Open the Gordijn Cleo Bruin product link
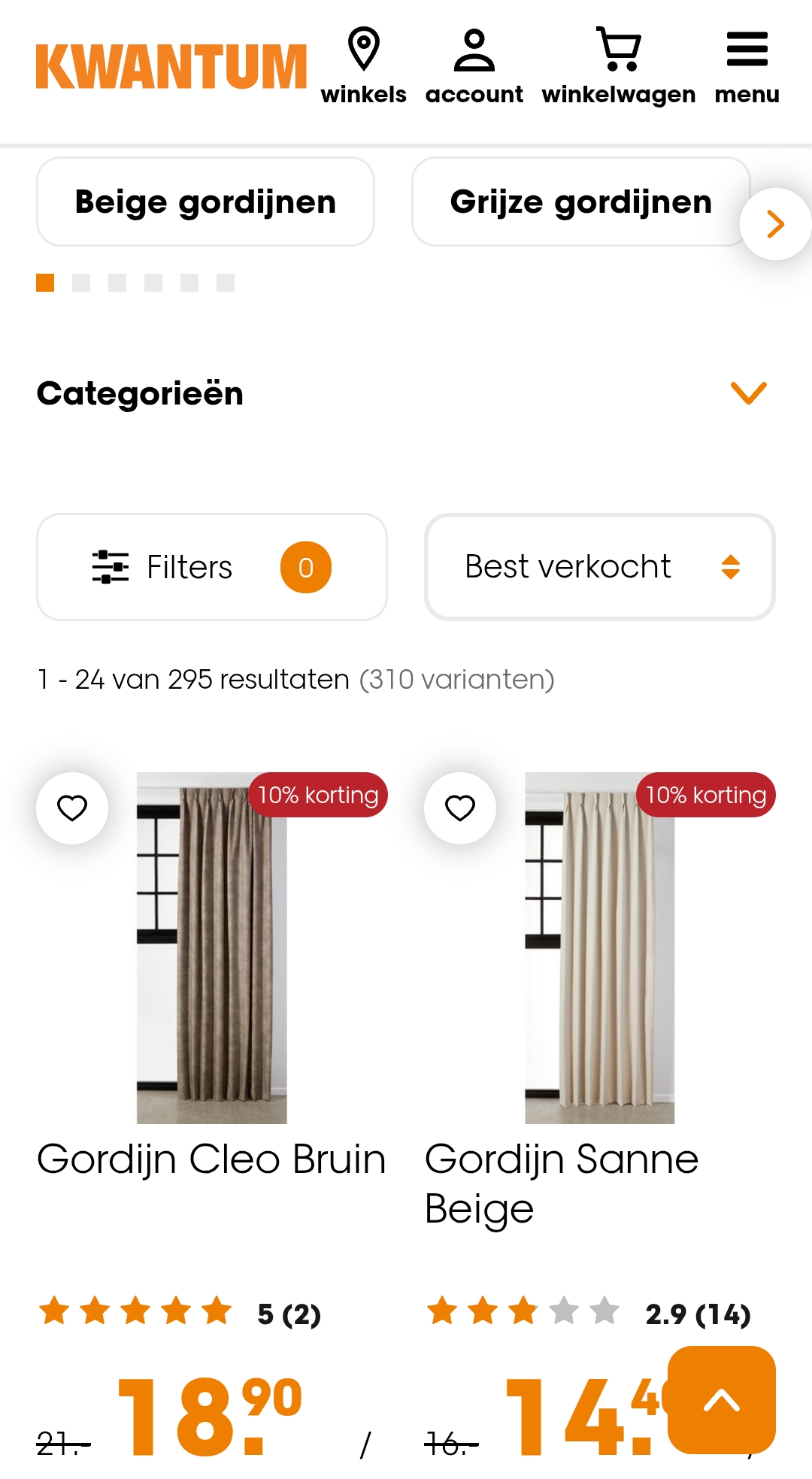This screenshot has width=812, height=1479. pos(211,1158)
